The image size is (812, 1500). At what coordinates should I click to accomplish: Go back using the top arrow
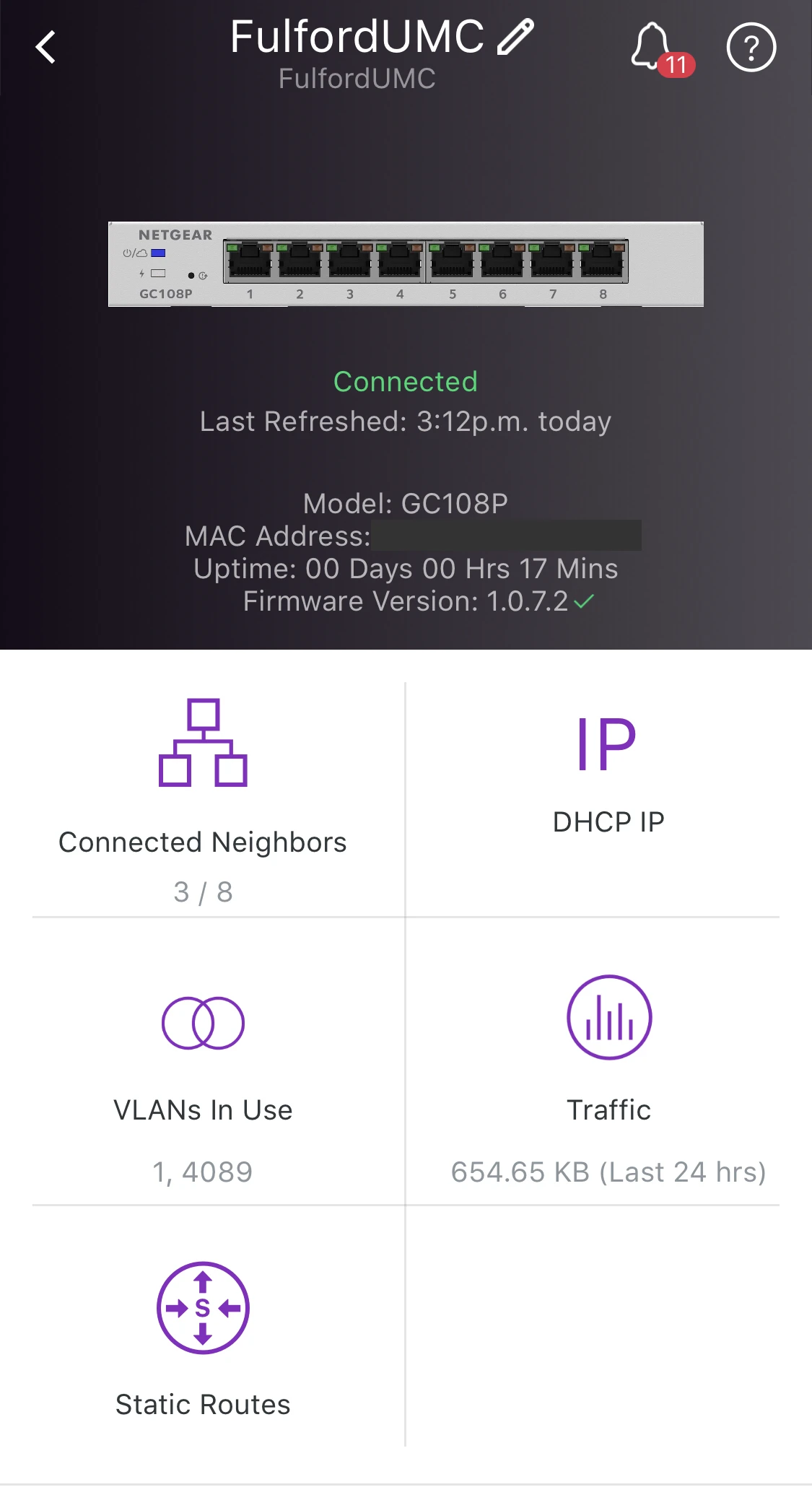point(46,48)
